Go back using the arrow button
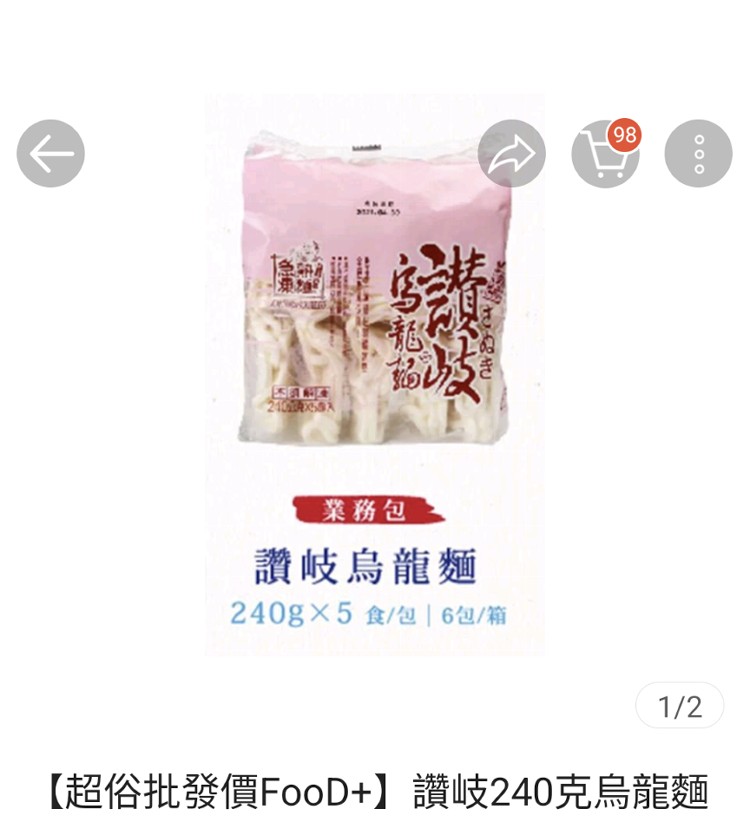Screen dimensions: 750x825 pos(51,154)
